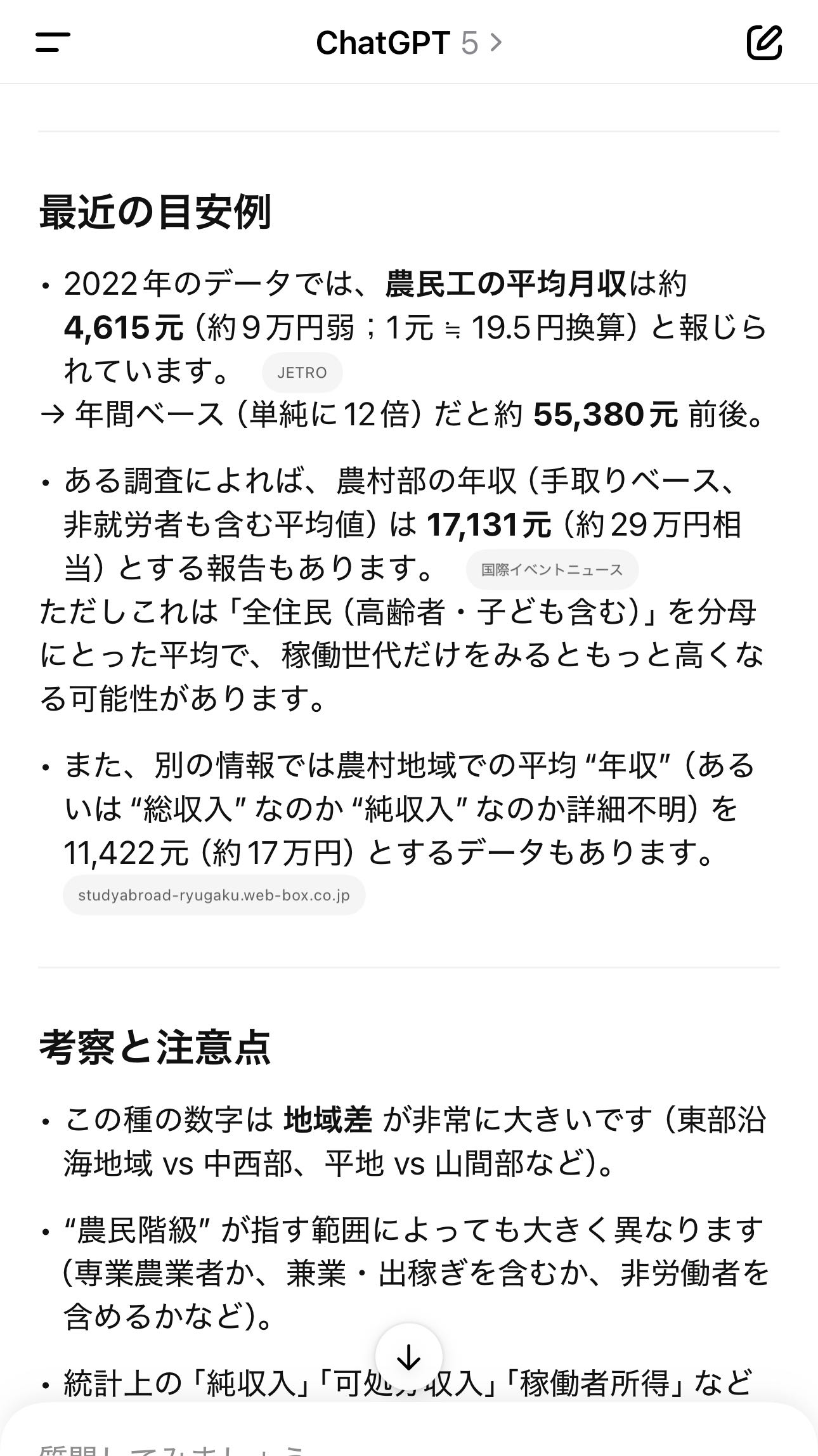
Task: Open the sidebar menu
Action: (53, 43)
